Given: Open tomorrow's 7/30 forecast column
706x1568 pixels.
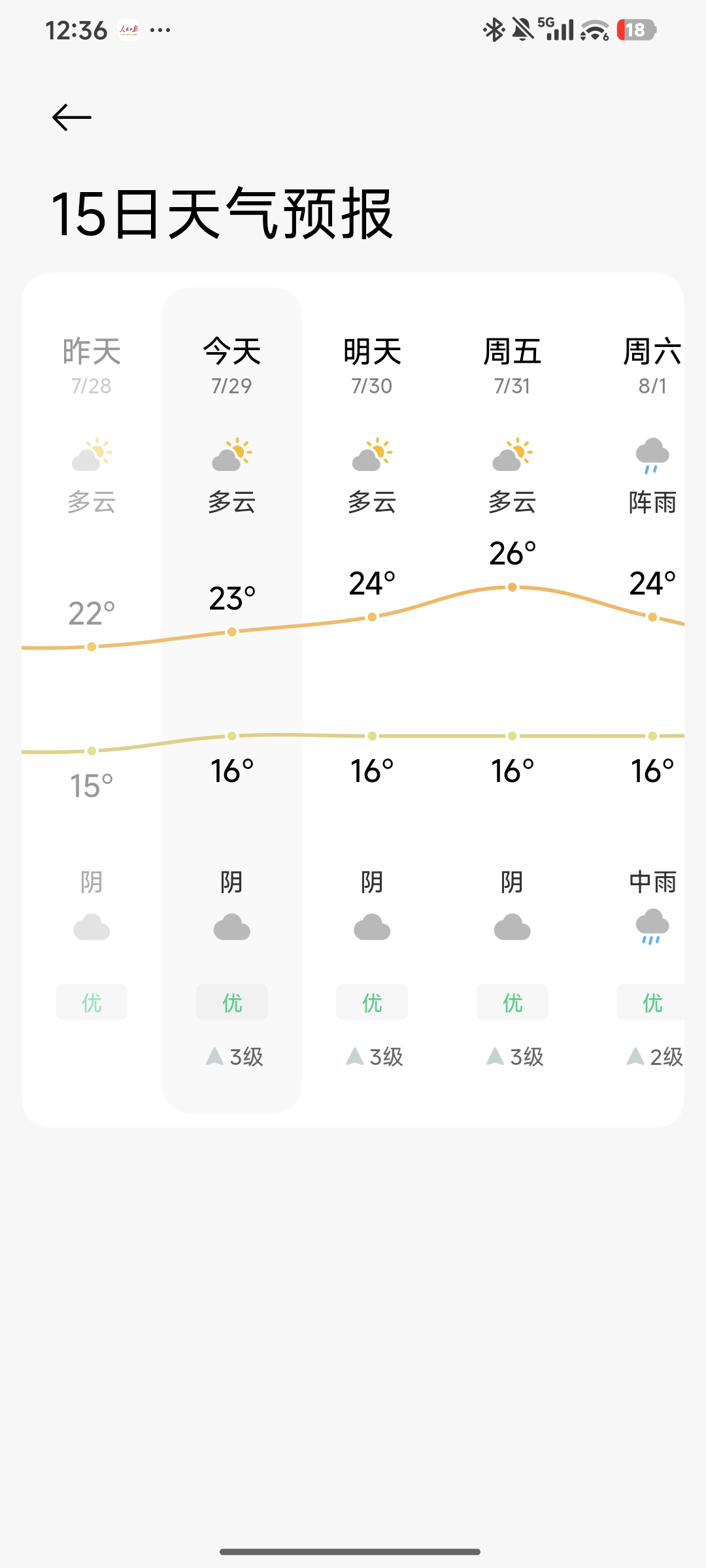Looking at the screenshot, I should coord(372,700).
